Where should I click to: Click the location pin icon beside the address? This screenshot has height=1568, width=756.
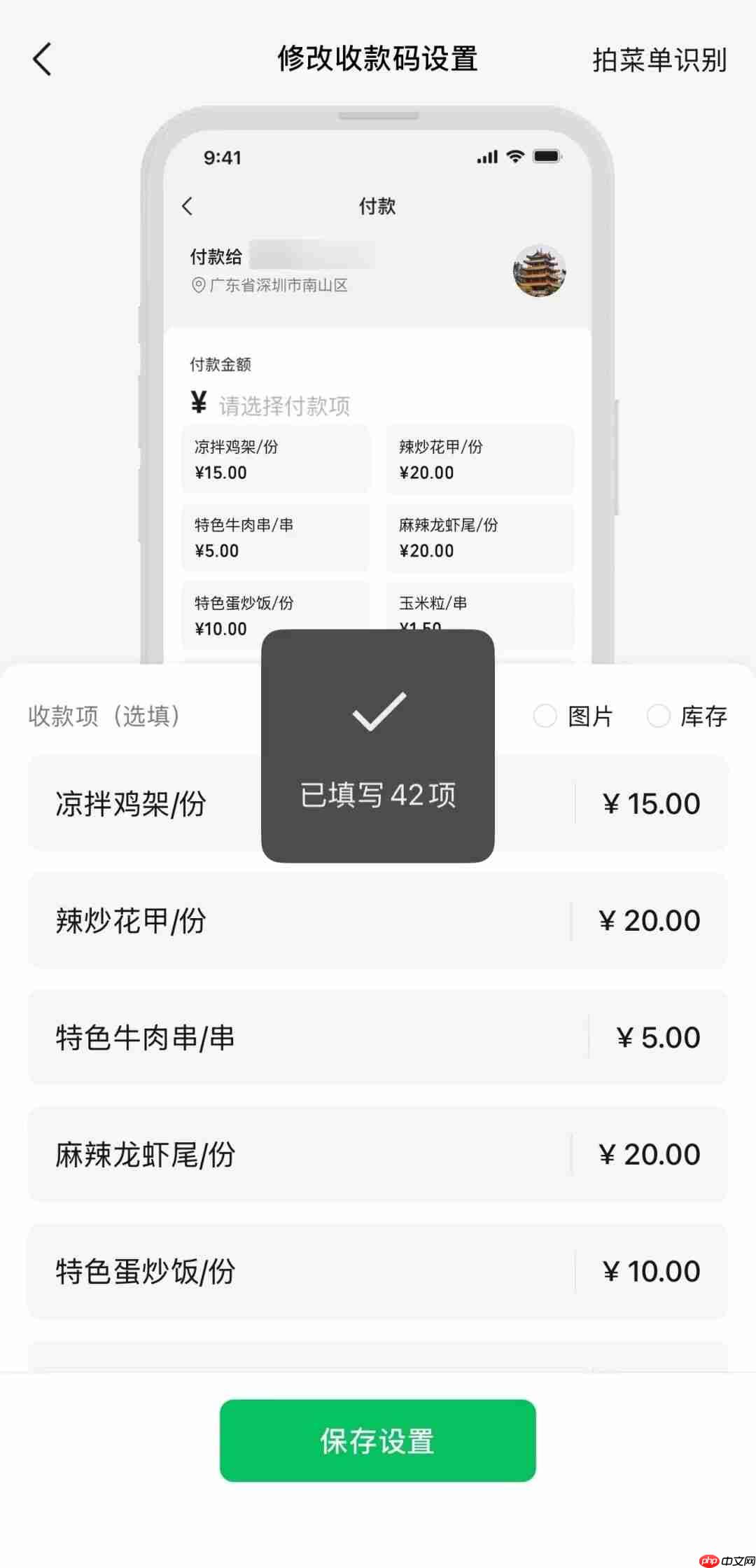point(198,285)
